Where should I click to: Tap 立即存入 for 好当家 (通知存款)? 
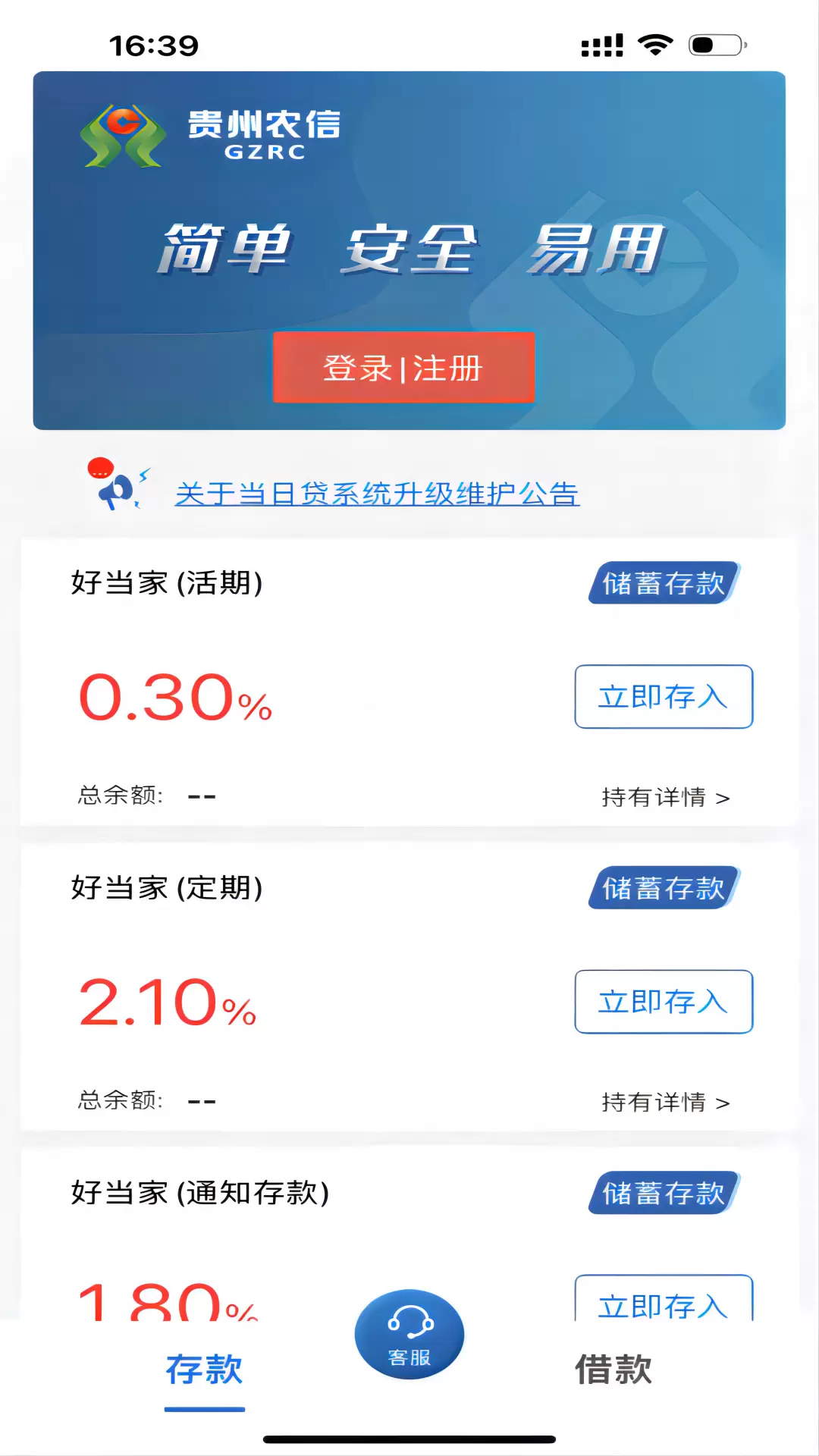[x=664, y=1298]
